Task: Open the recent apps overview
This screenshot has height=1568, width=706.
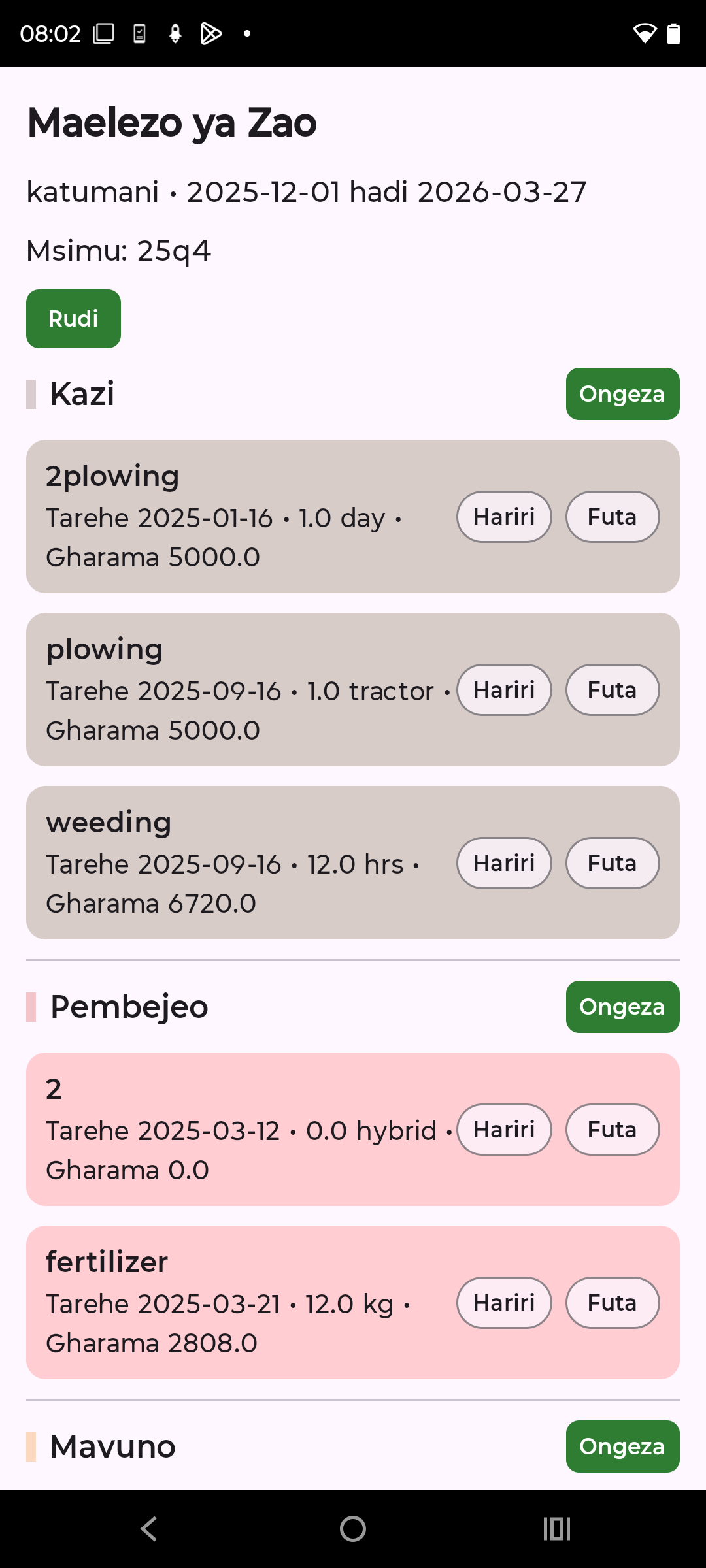Action: click(556, 1527)
